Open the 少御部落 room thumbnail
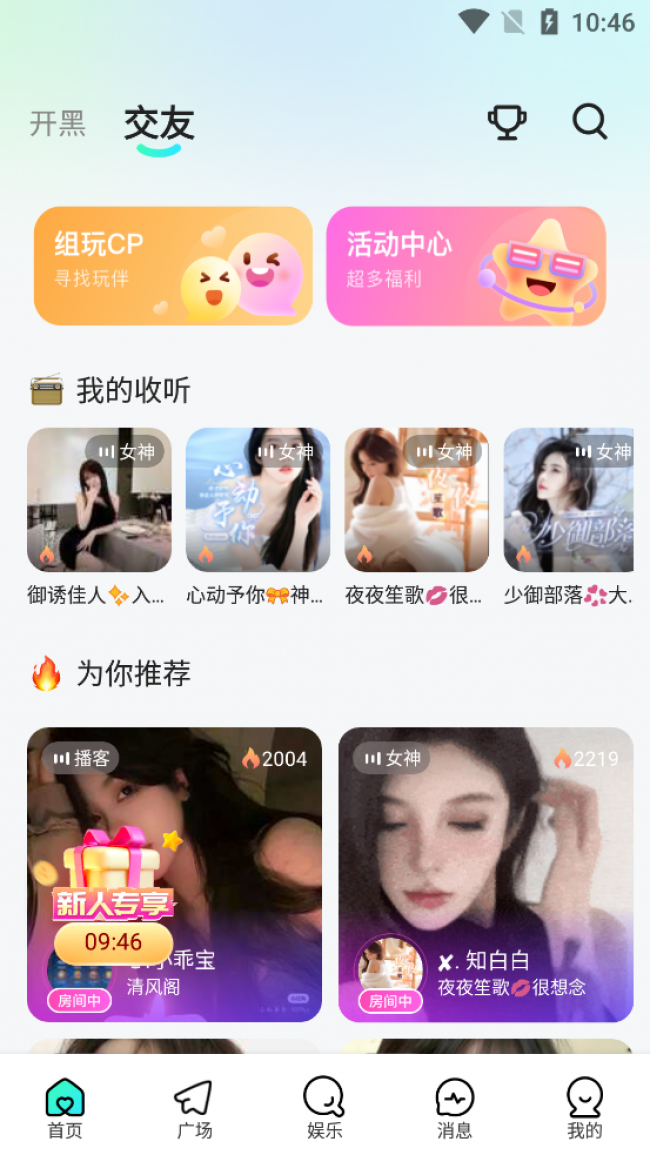The image size is (650, 1155). click(x=568, y=500)
